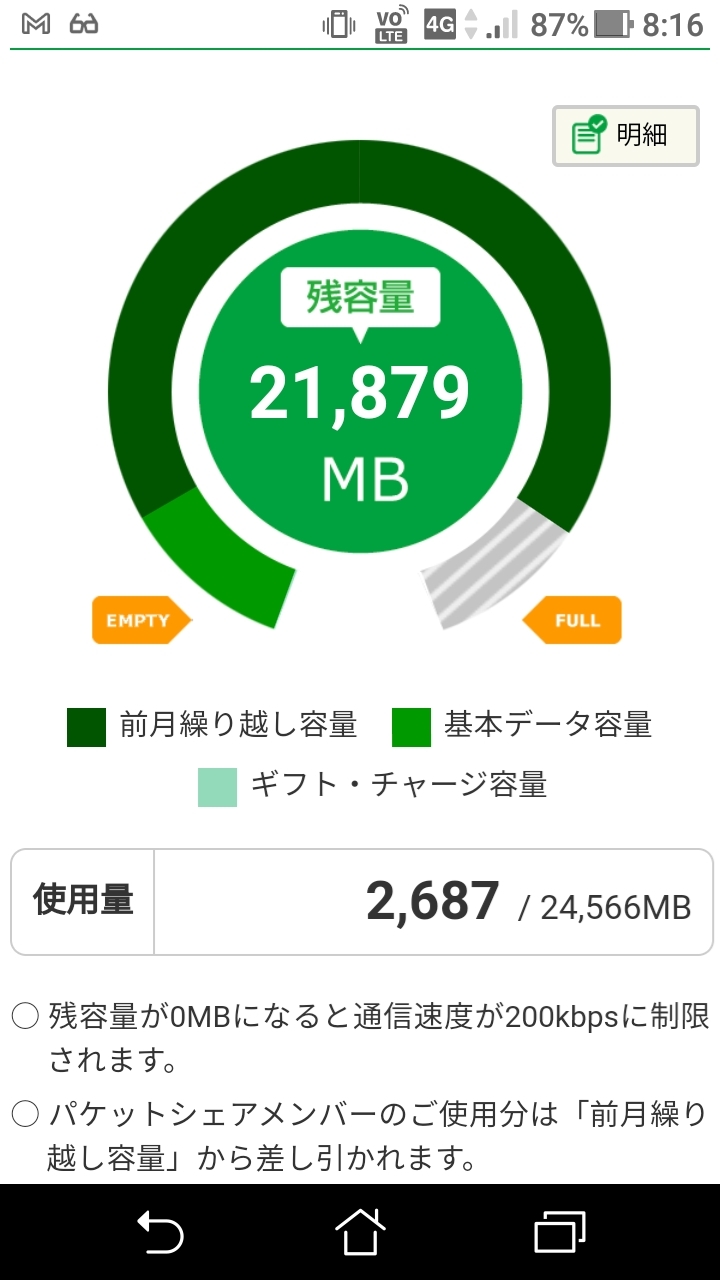Return to the home screen
720x1280 pixels.
[360, 1231]
